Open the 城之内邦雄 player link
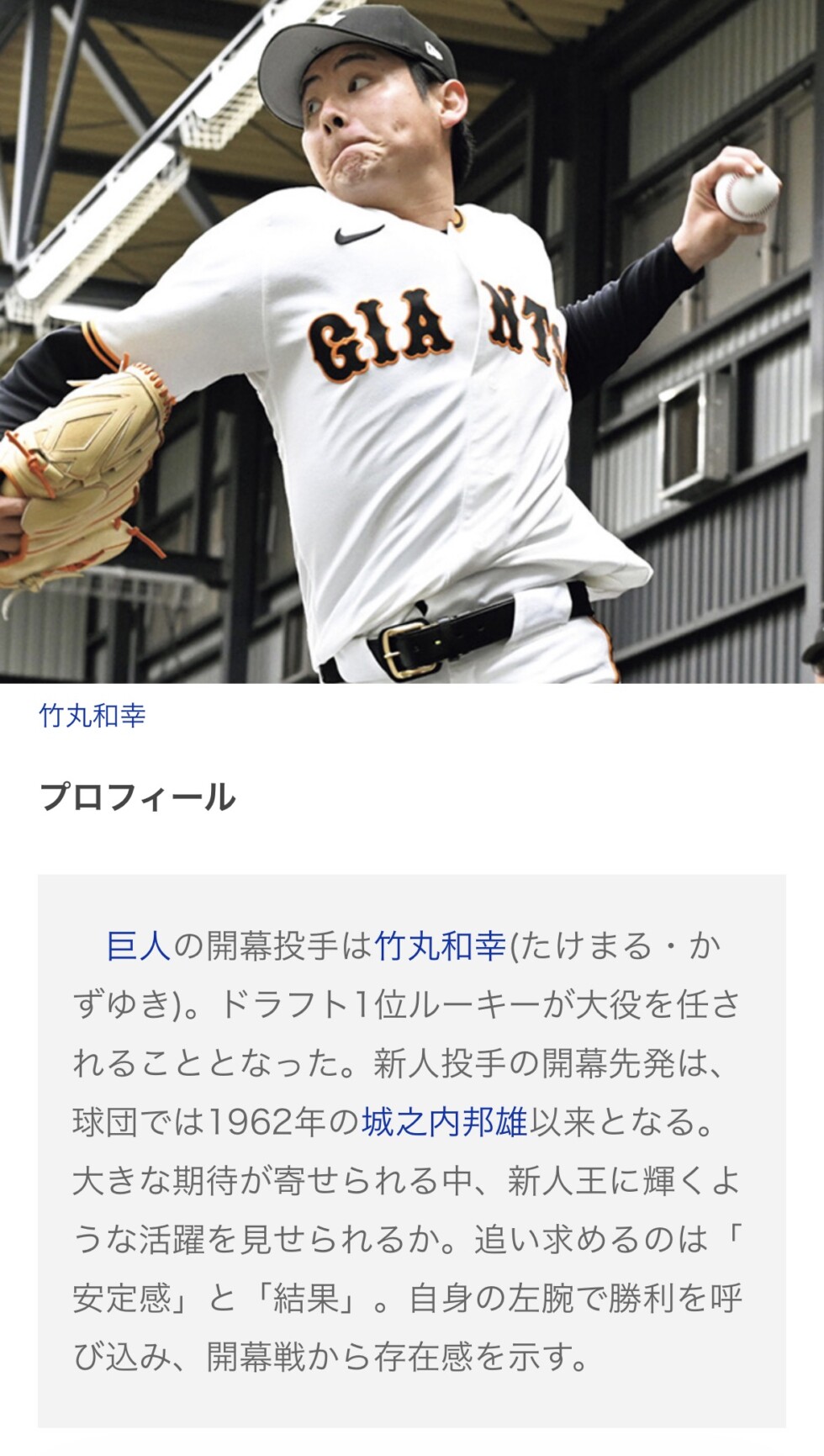 click(x=444, y=1122)
